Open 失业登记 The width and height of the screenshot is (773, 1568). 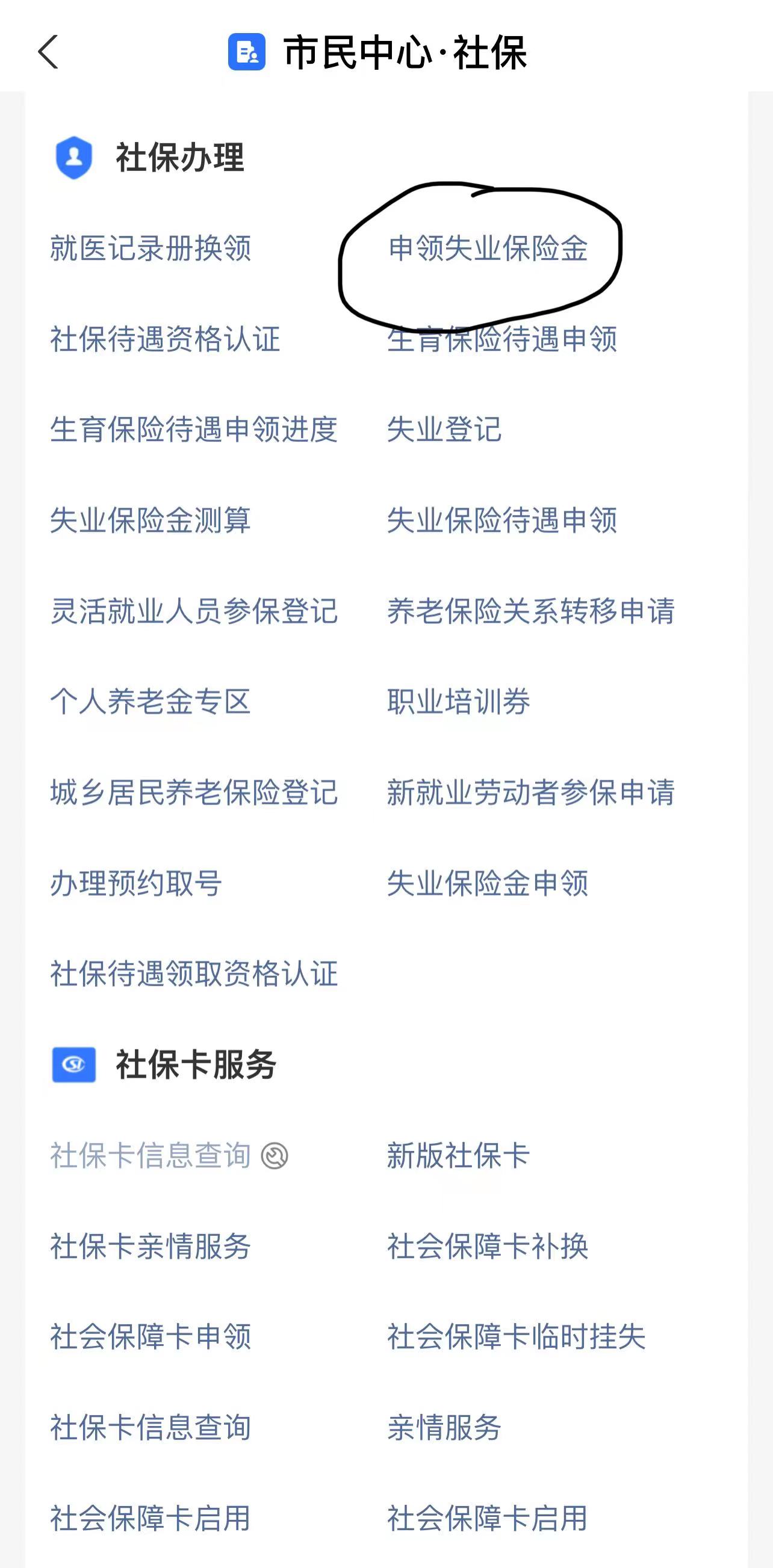[x=444, y=430]
